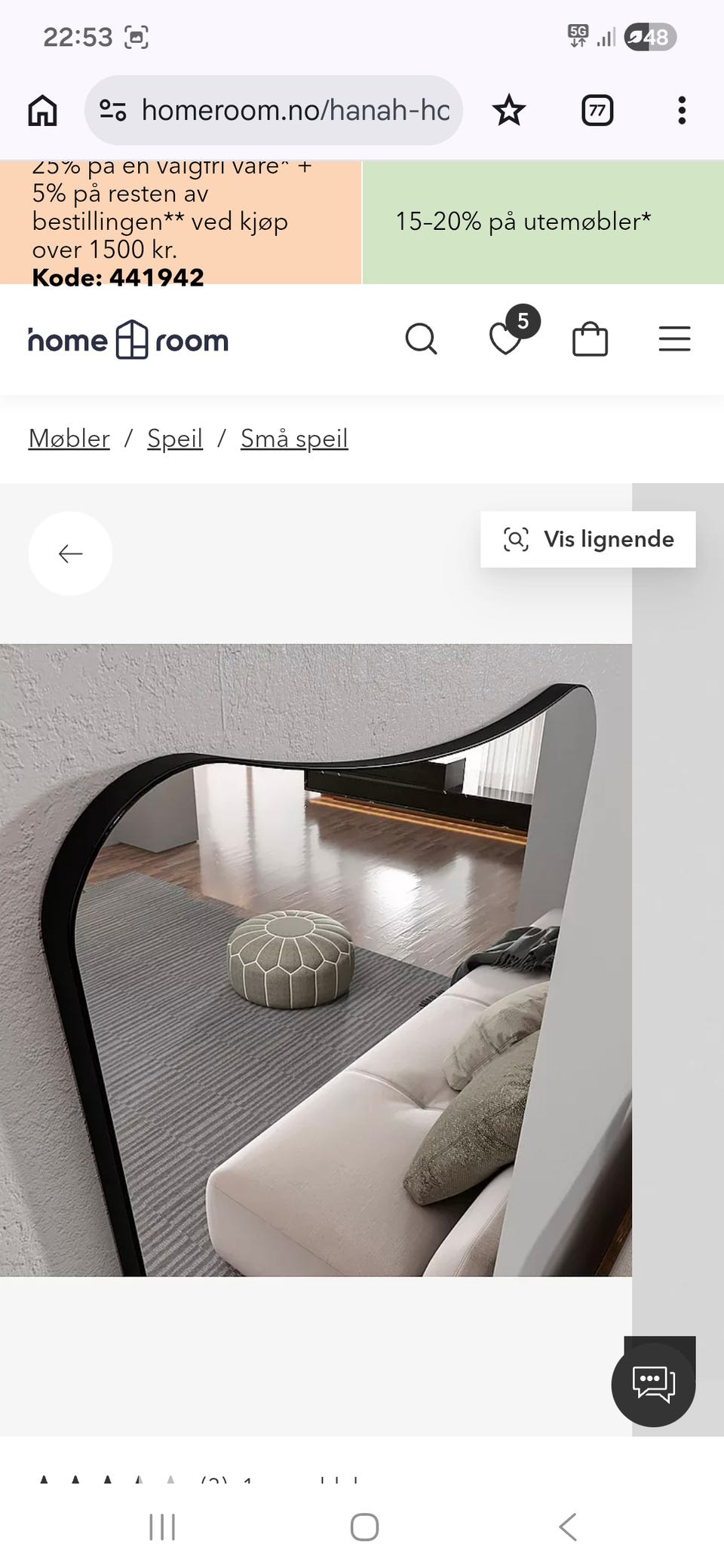Viewport: 724px width, 1568px height.
Task: Click the home room logo
Action: (x=127, y=340)
